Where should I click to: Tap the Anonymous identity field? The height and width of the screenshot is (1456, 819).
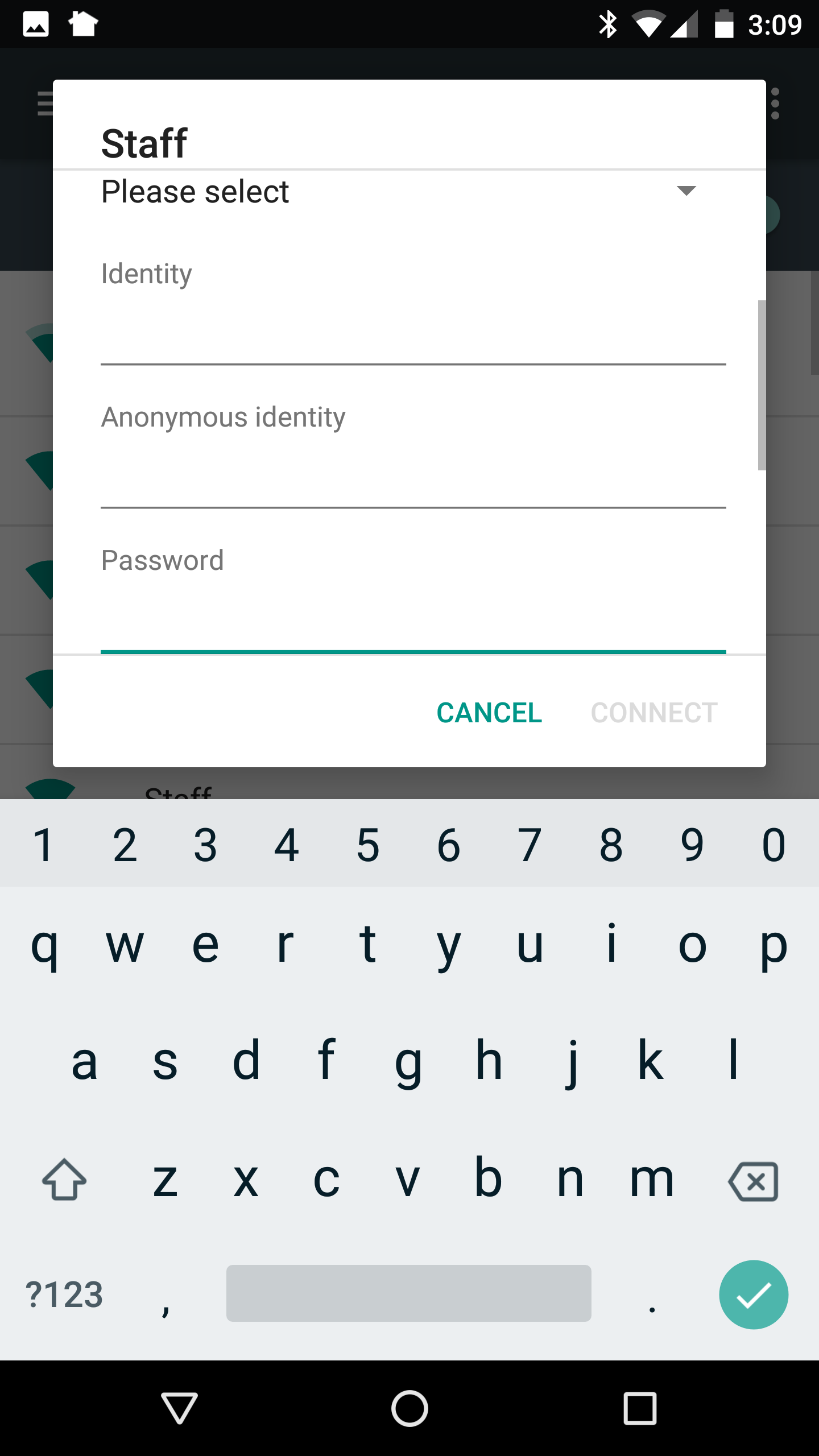coord(413,479)
